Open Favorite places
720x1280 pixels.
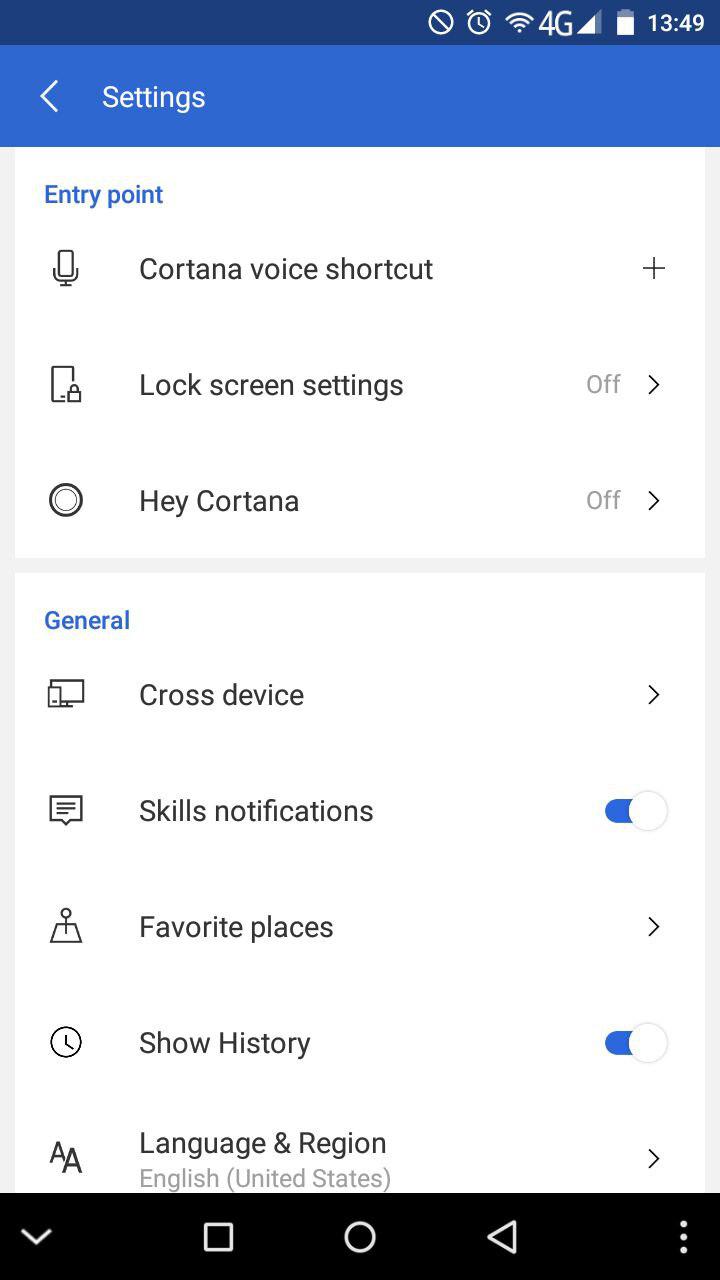[x=360, y=927]
